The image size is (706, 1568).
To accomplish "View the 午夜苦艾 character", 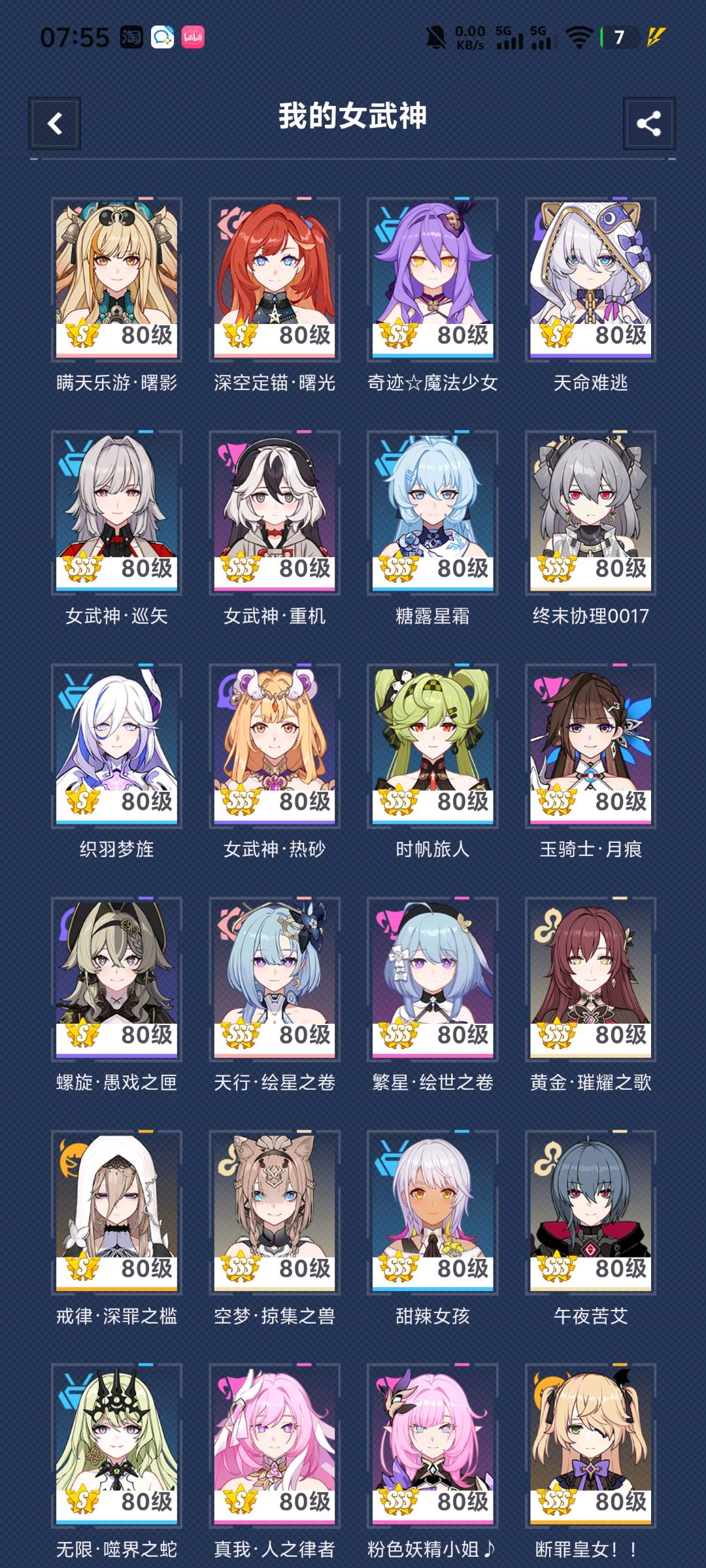I will tap(590, 1212).
